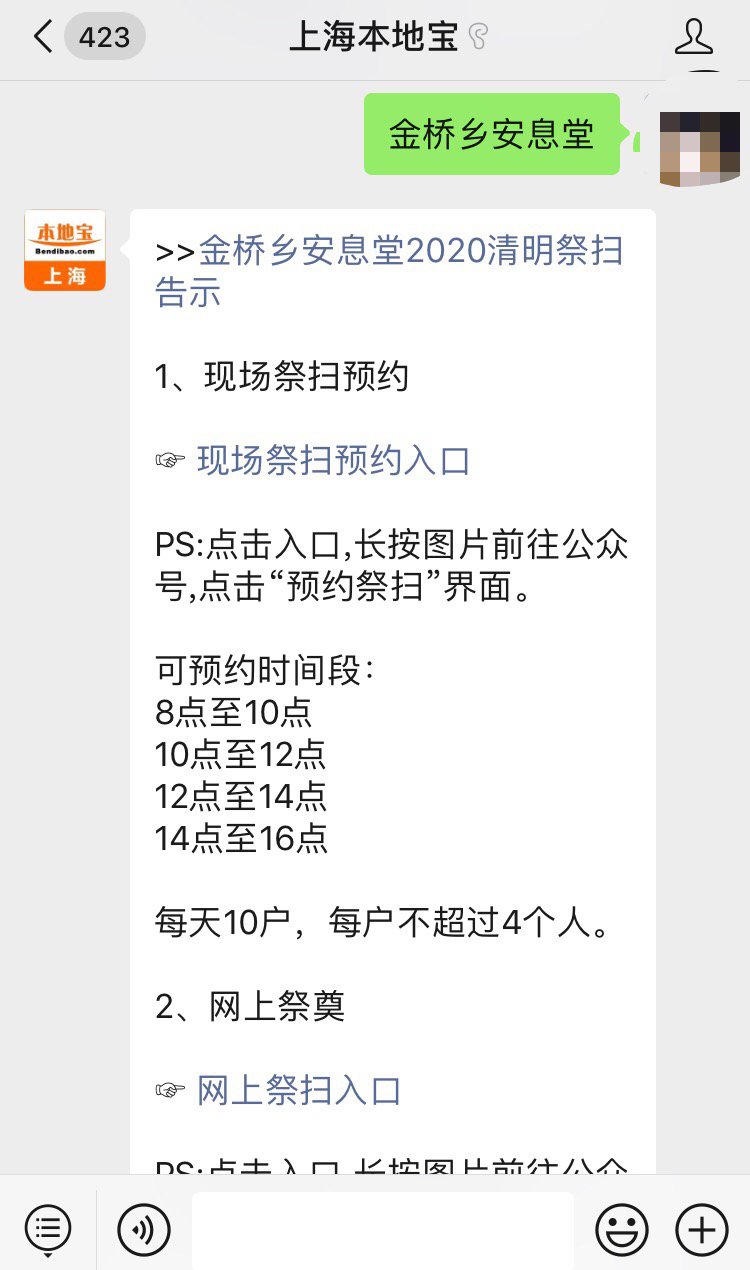Switch to voice input
750x1270 pixels.
point(144,1228)
